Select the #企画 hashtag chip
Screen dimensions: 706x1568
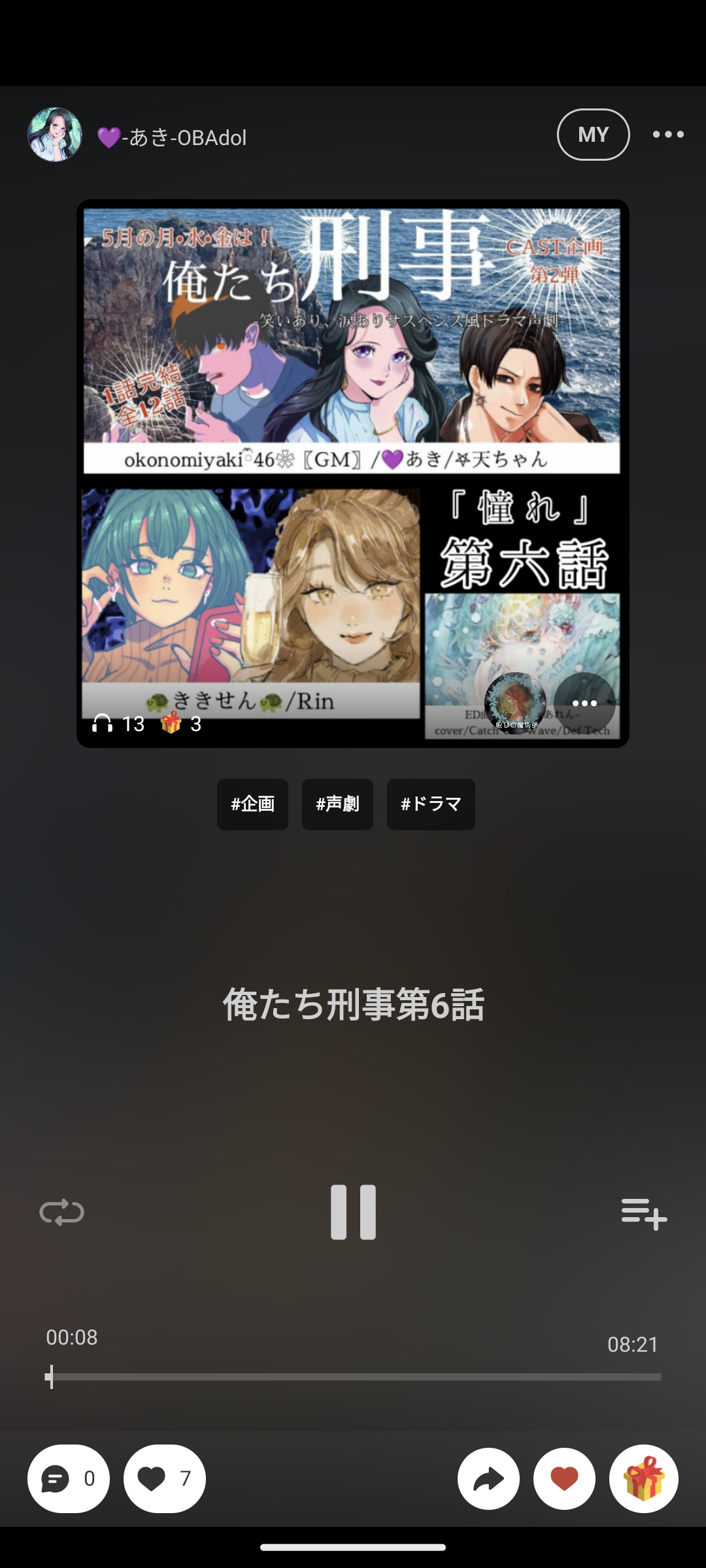click(252, 804)
